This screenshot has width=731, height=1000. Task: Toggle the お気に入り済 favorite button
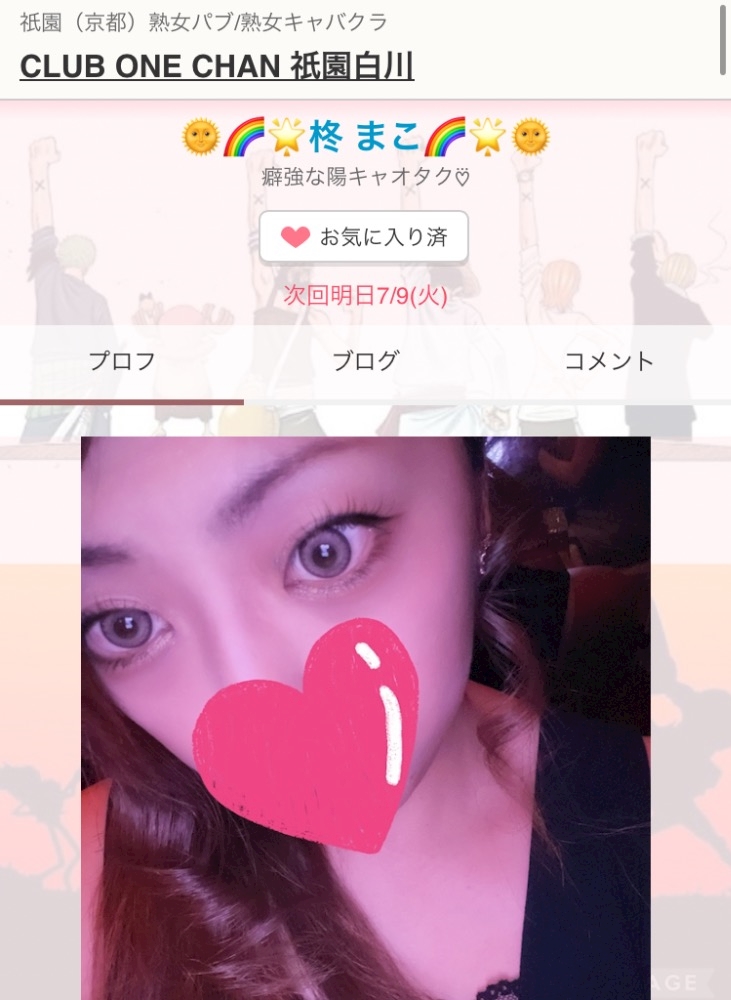click(364, 237)
